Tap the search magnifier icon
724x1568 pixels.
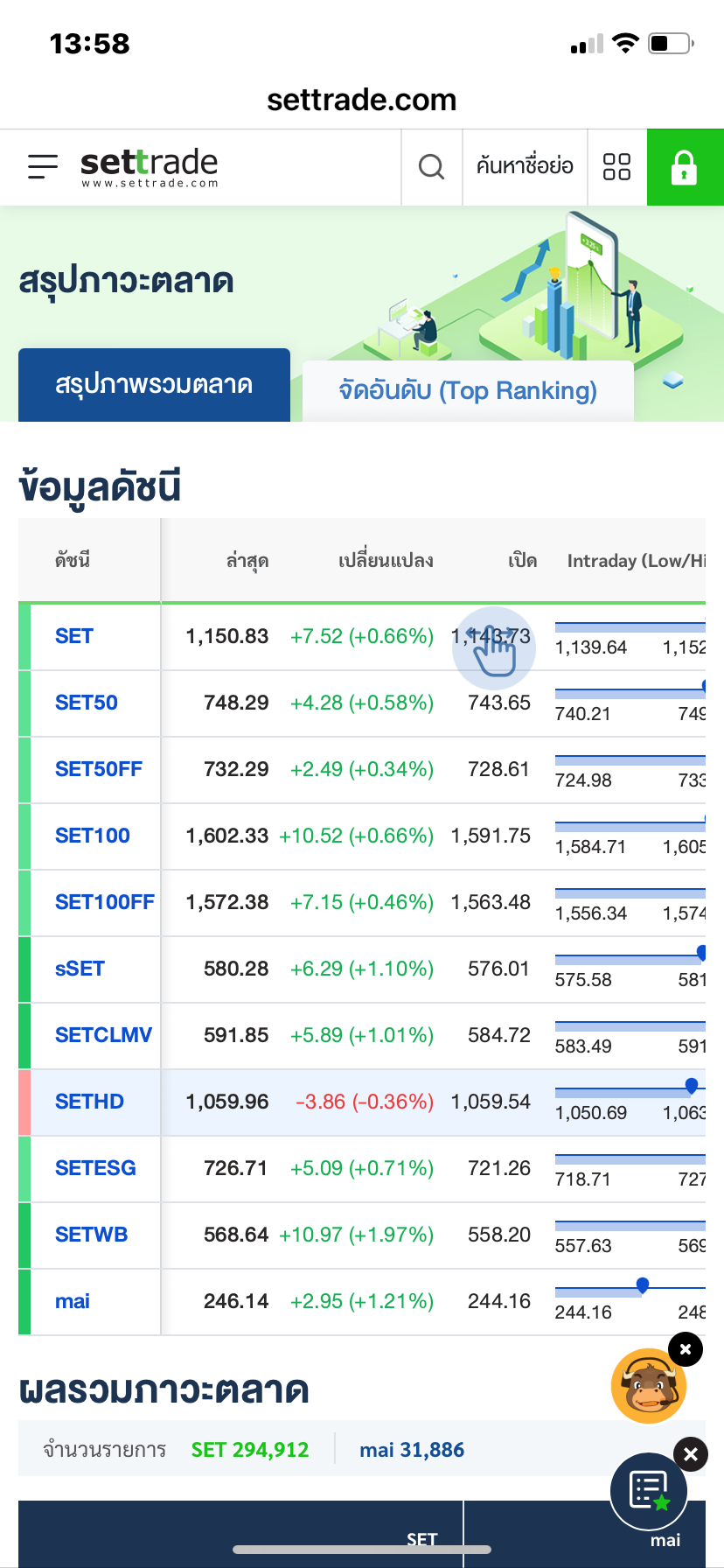431,166
